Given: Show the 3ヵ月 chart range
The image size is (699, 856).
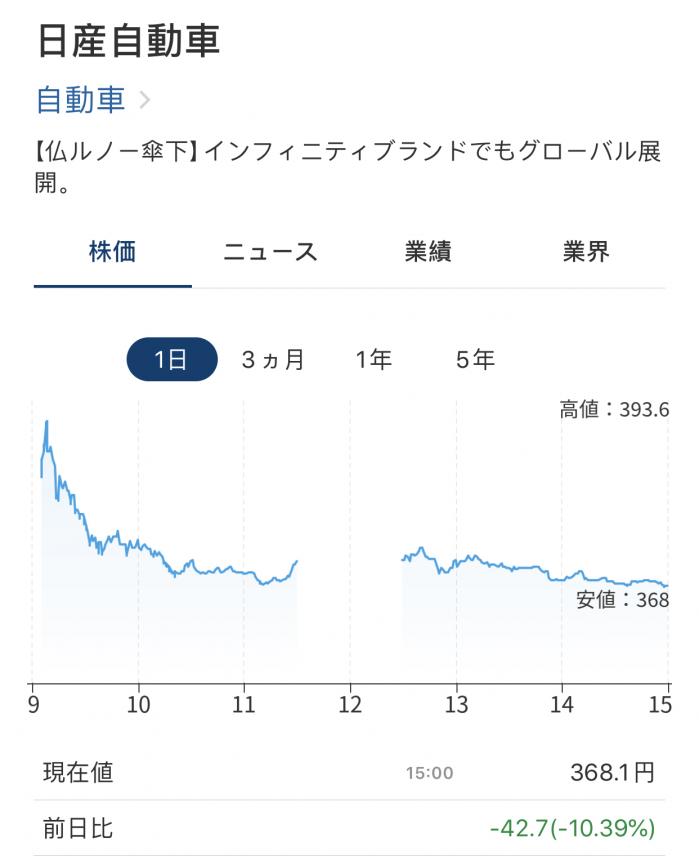Looking at the screenshot, I should coord(273,360).
